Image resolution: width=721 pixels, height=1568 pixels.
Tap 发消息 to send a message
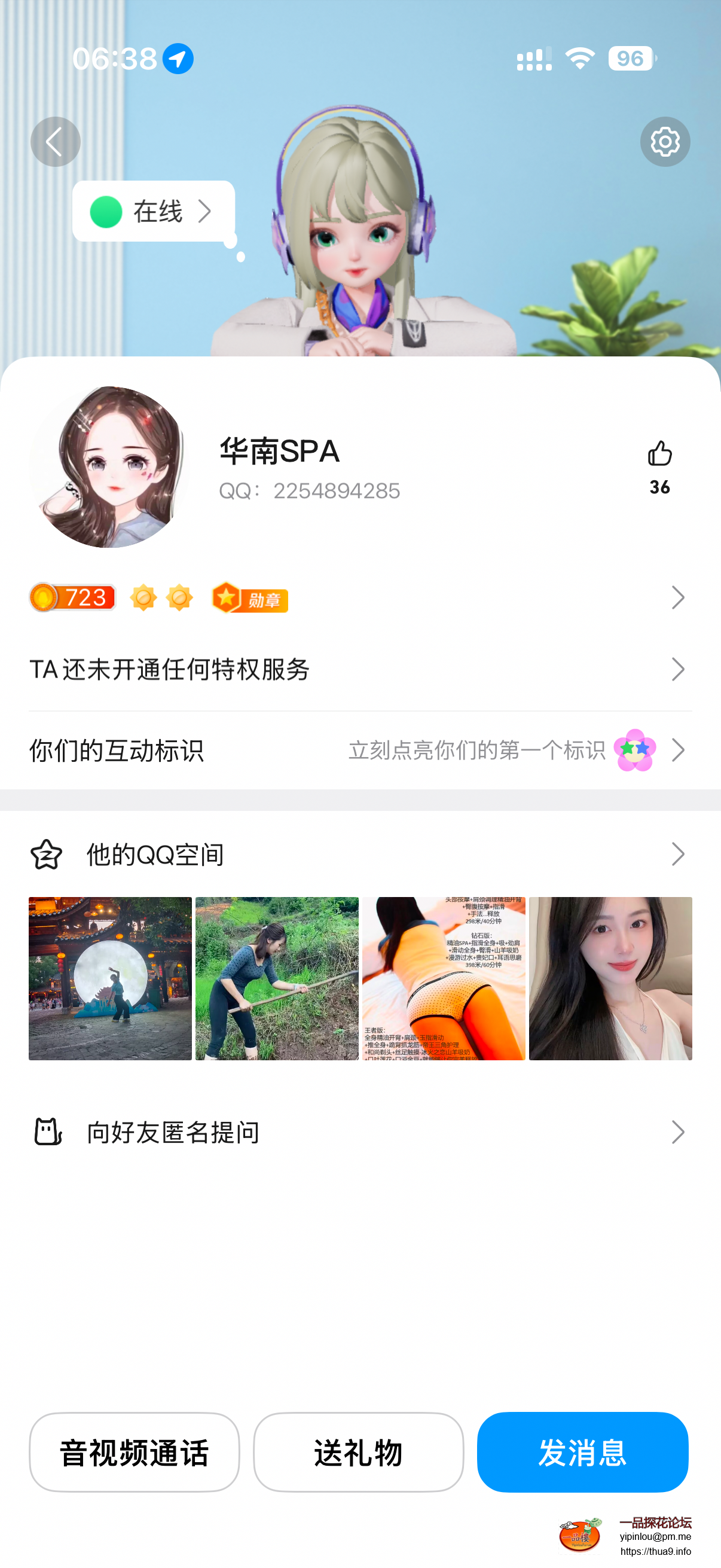[x=582, y=1452]
